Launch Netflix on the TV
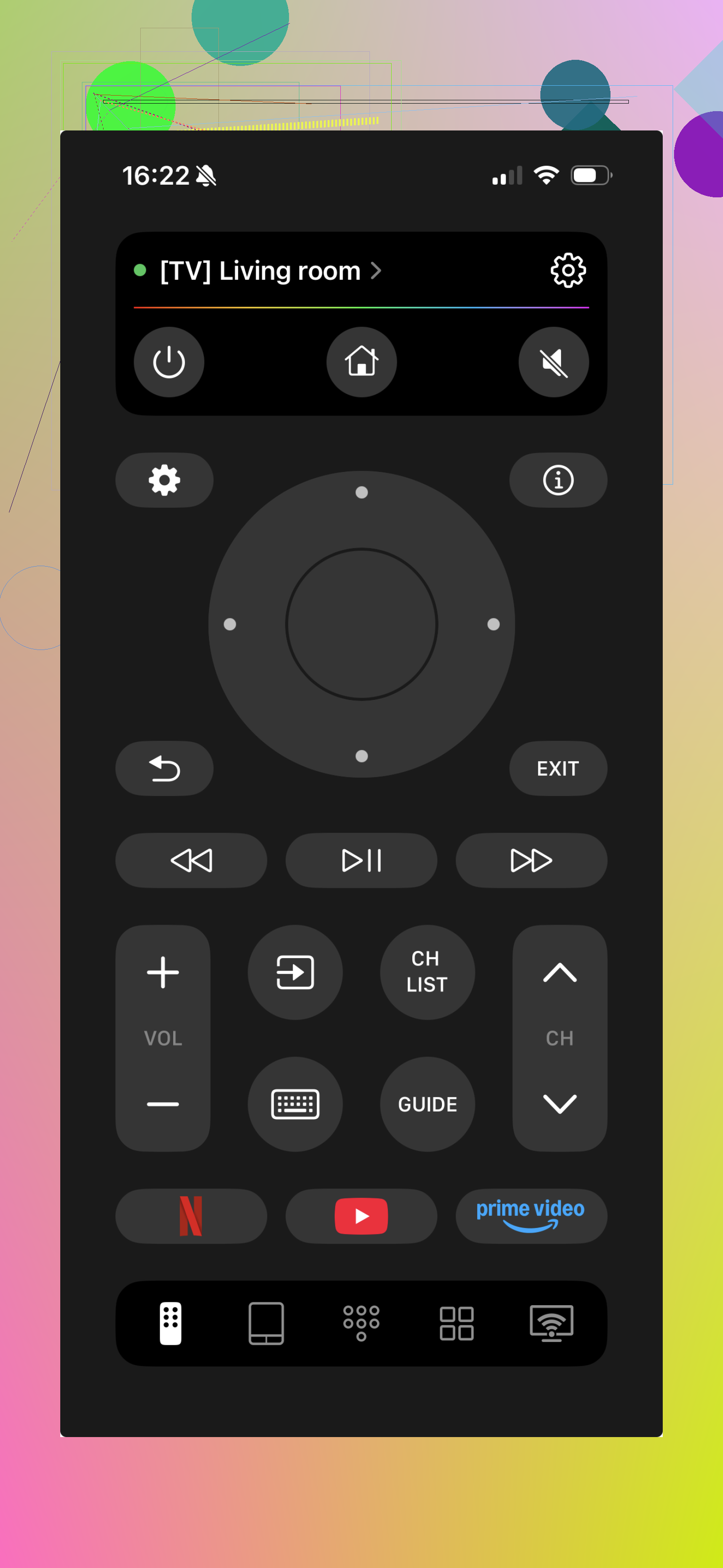 [191, 1216]
